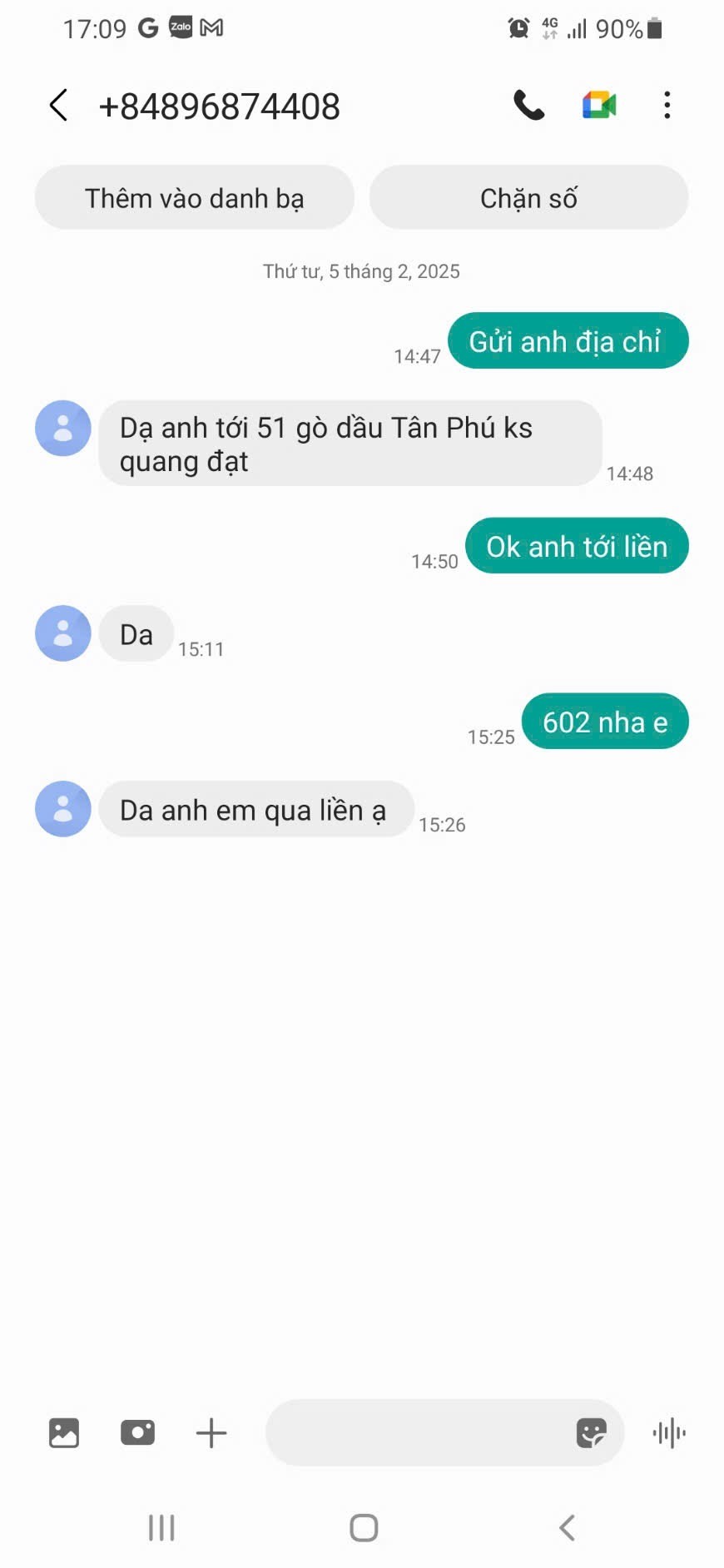724x1568 pixels.
Task: Open recent apps from navigation bar
Action: click(x=161, y=1528)
